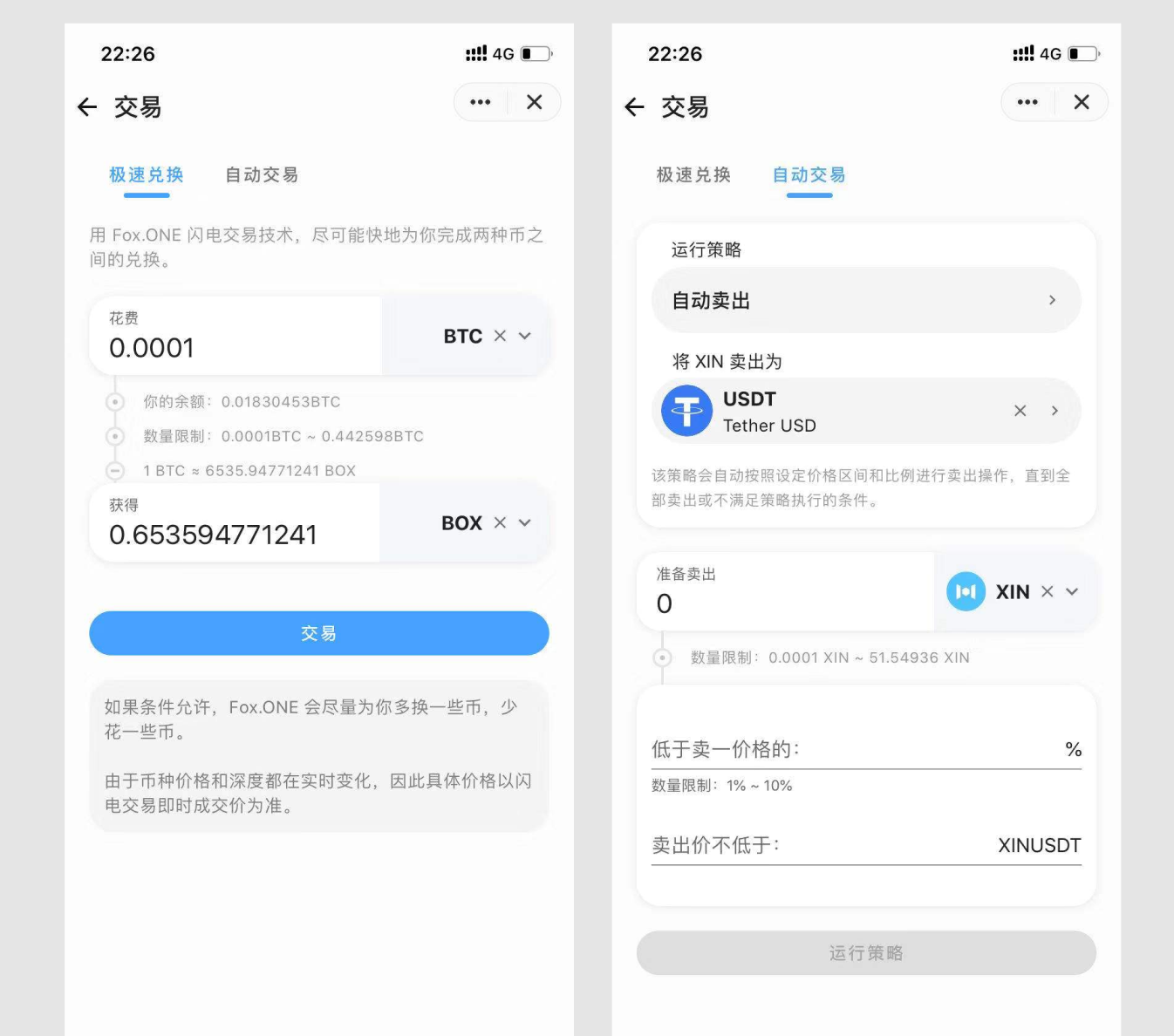The width and height of the screenshot is (1174, 1036).
Task: Open the 自动卖出 strategy selector
Action: pos(866,300)
